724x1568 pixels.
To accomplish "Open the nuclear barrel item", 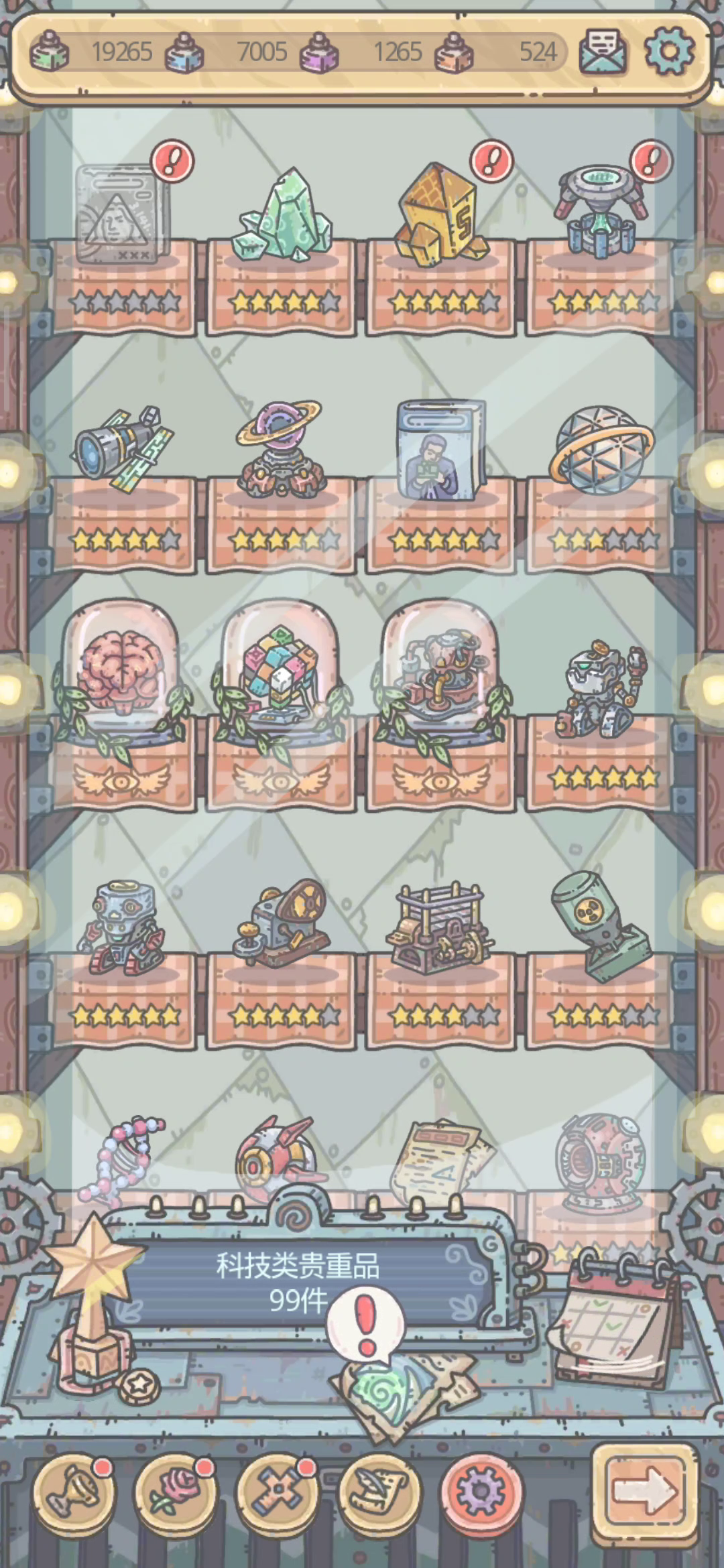I will (599, 925).
